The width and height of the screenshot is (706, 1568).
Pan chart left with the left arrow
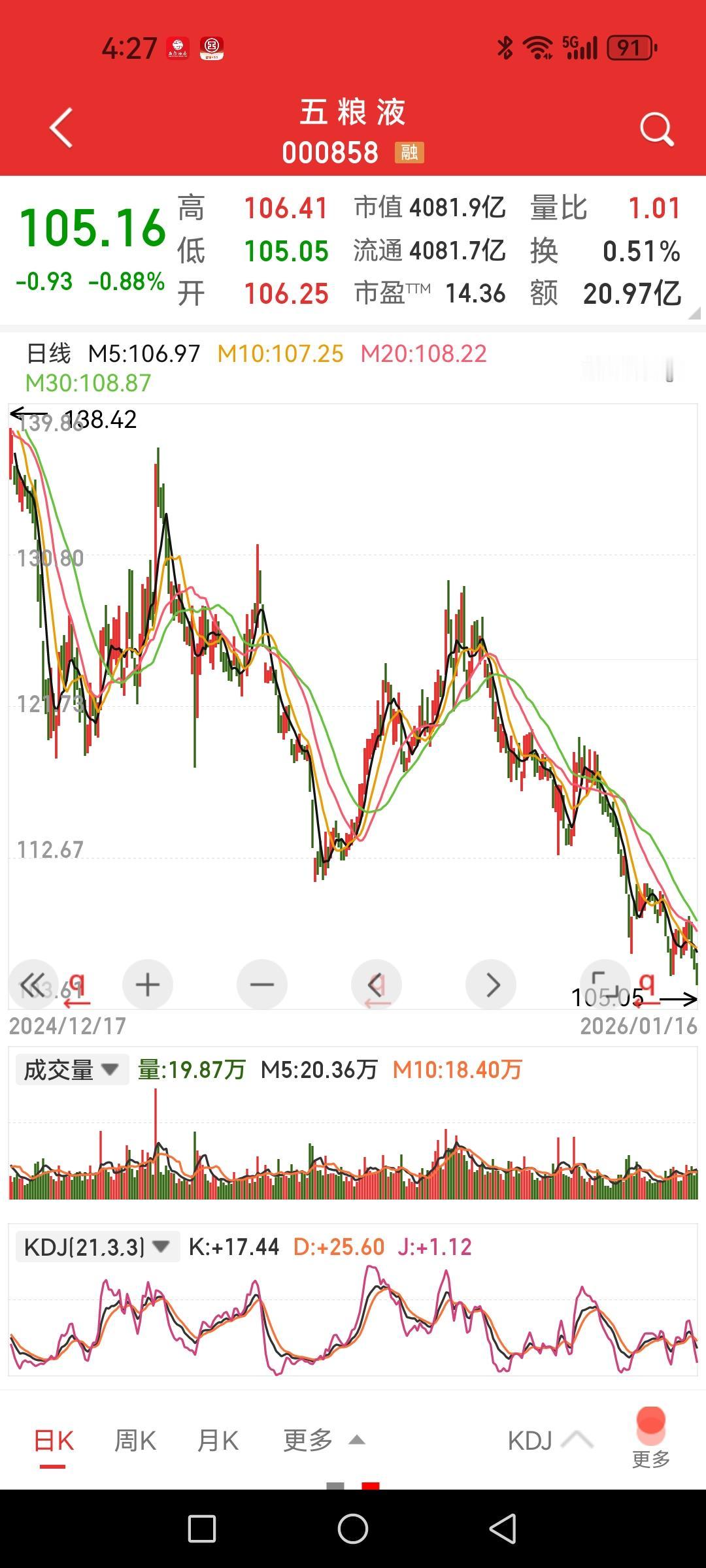pos(376,985)
